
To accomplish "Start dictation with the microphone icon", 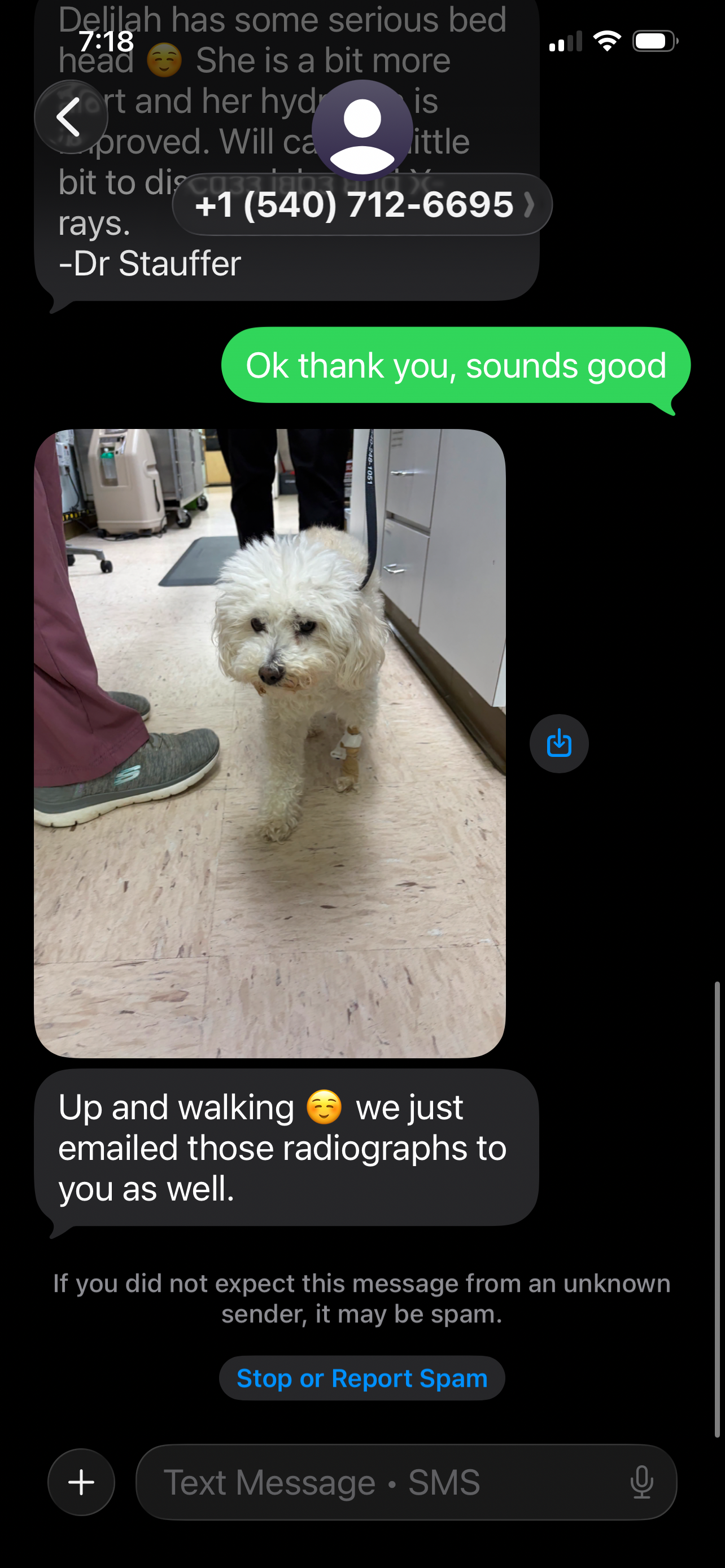I will click(641, 1482).
